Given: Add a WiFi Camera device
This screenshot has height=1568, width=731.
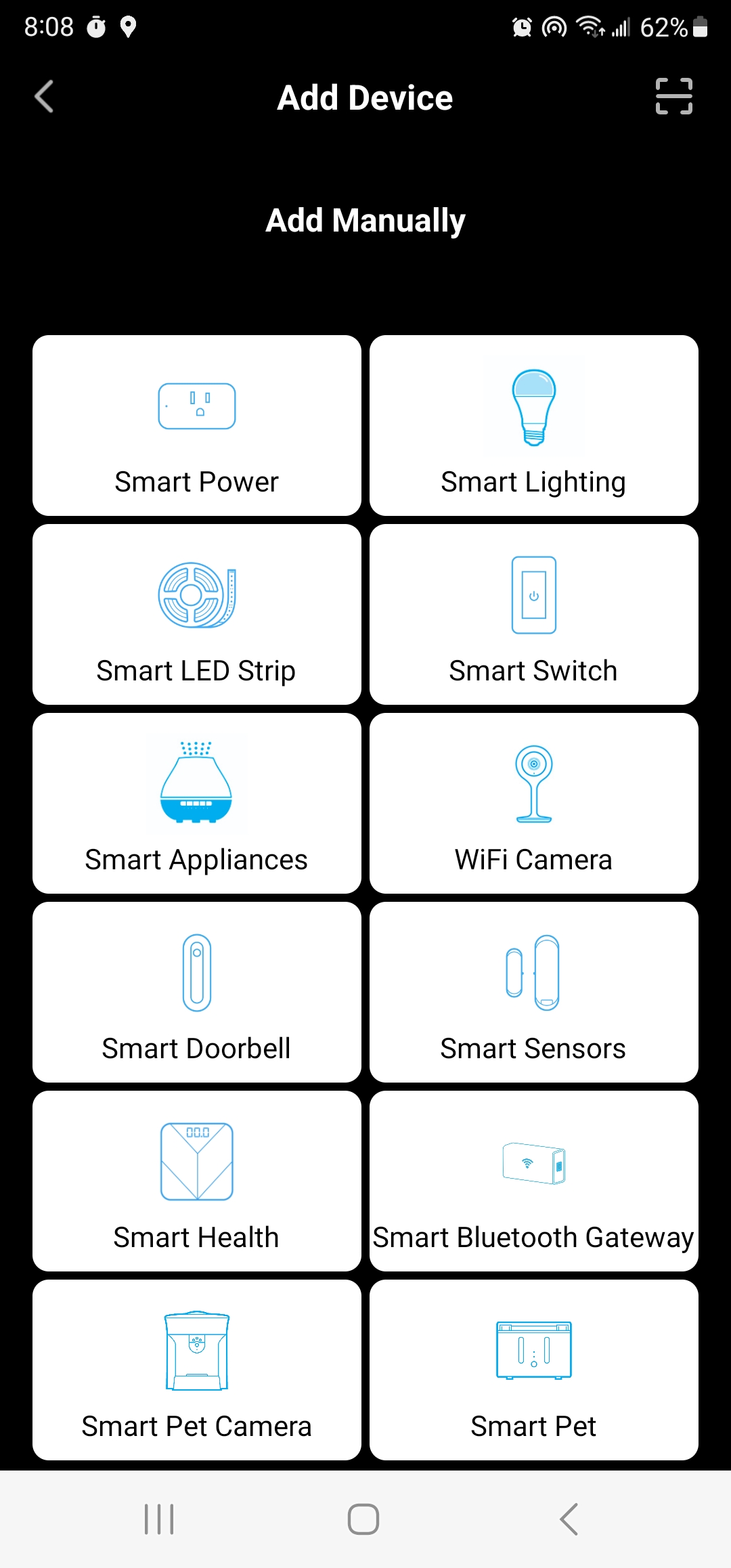Looking at the screenshot, I should click(534, 804).
